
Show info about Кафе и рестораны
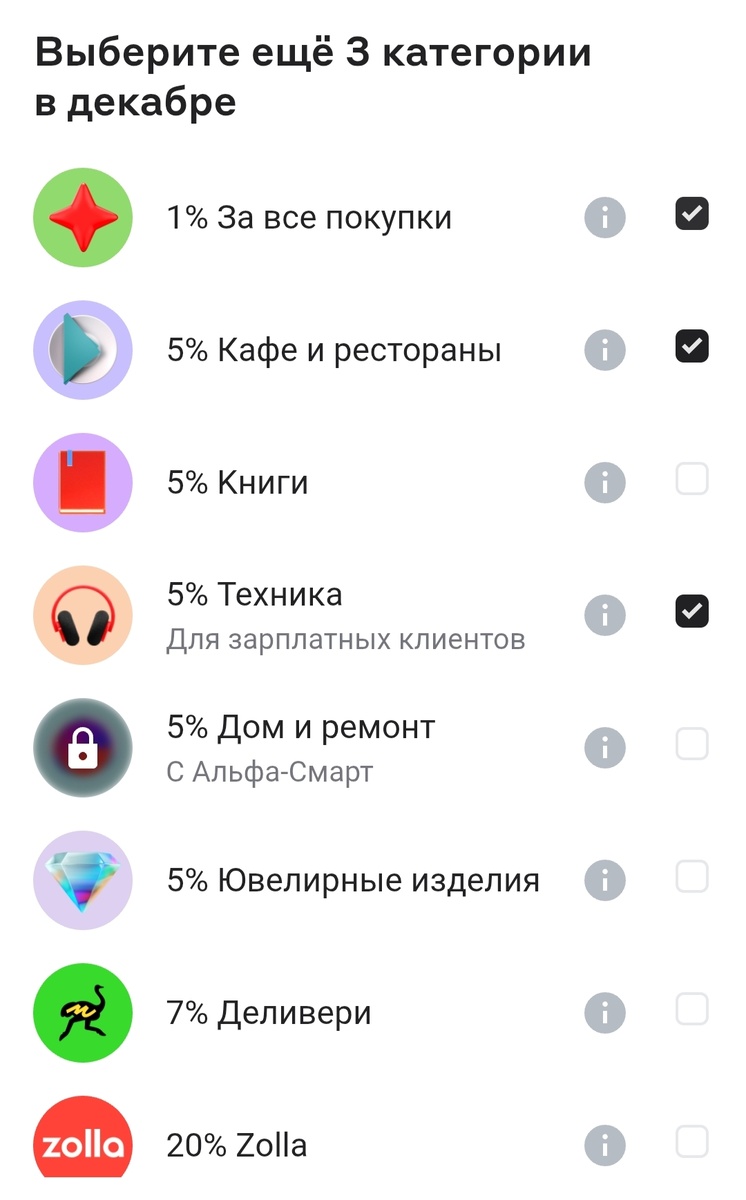coord(605,350)
